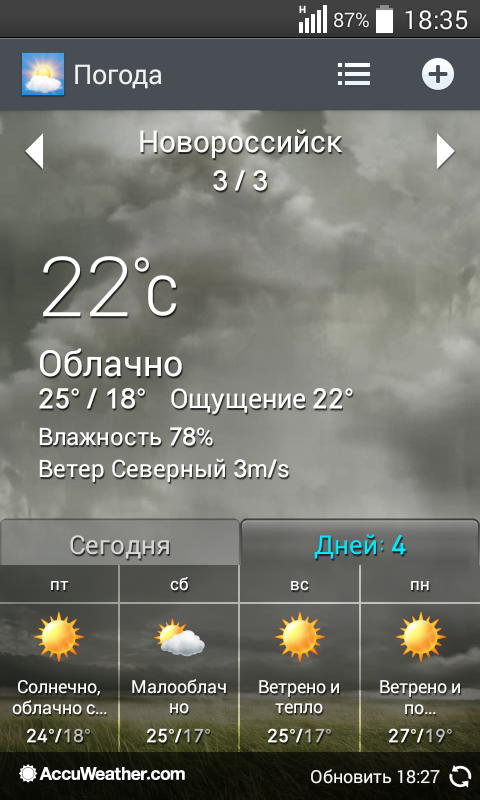480x800 pixels.
Task: Refresh weather with Обновить icon
Action: pos(460,777)
